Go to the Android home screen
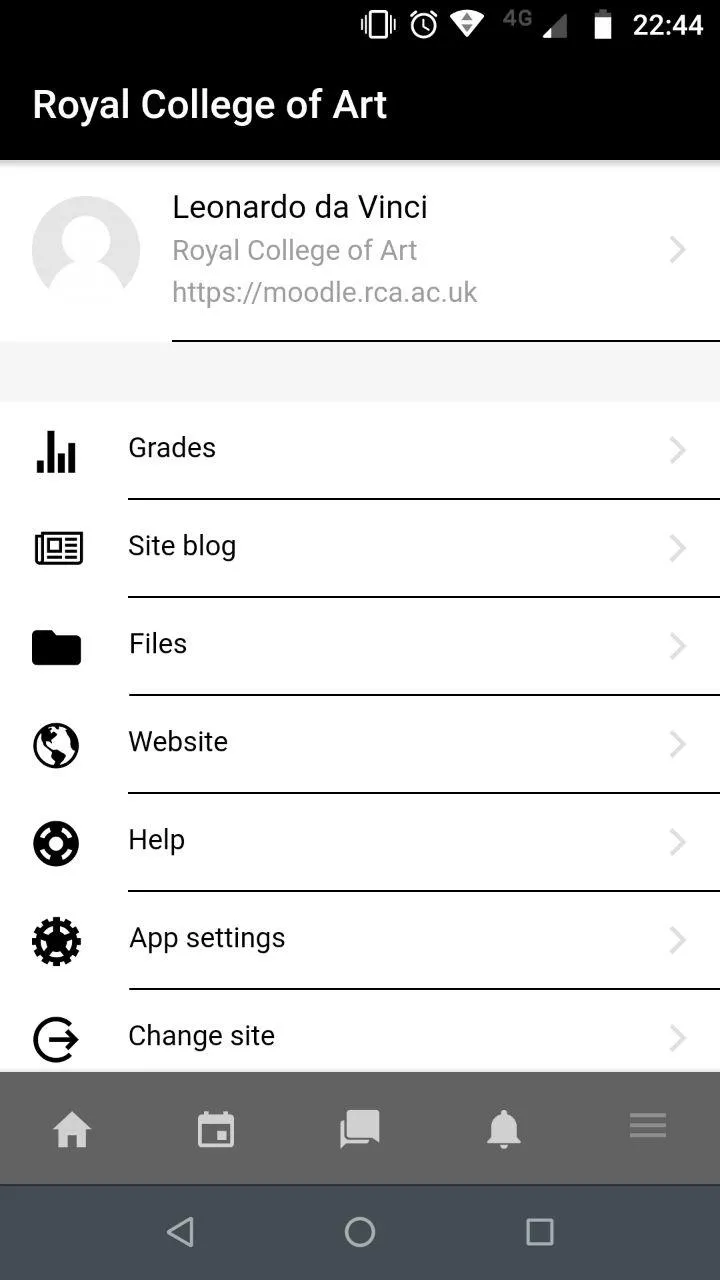This screenshot has width=720, height=1280. 360,1232
